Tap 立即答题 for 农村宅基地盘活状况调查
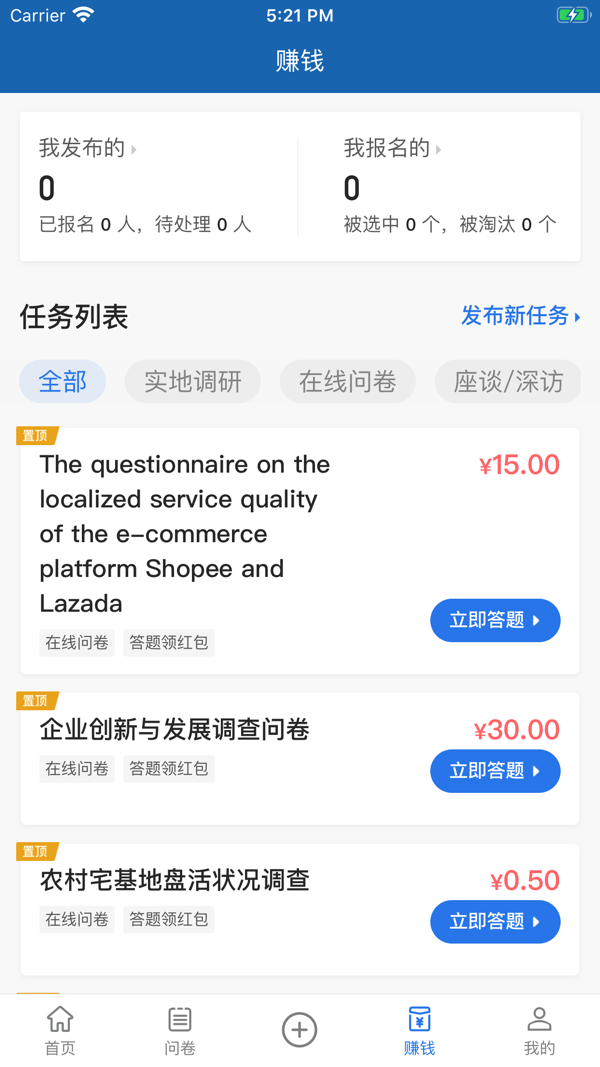The height and width of the screenshot is (1067, 600). [x=495, y=922]
